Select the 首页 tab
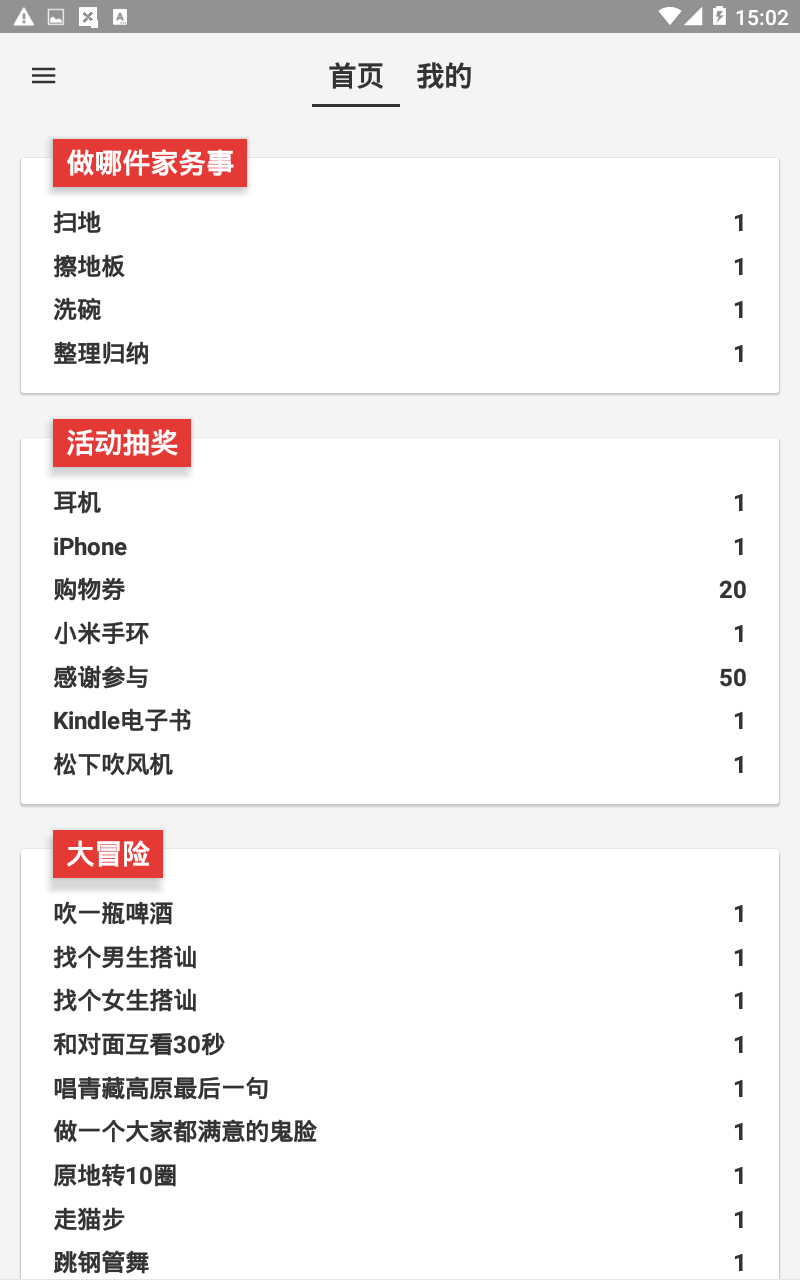 tap(356, 77)
